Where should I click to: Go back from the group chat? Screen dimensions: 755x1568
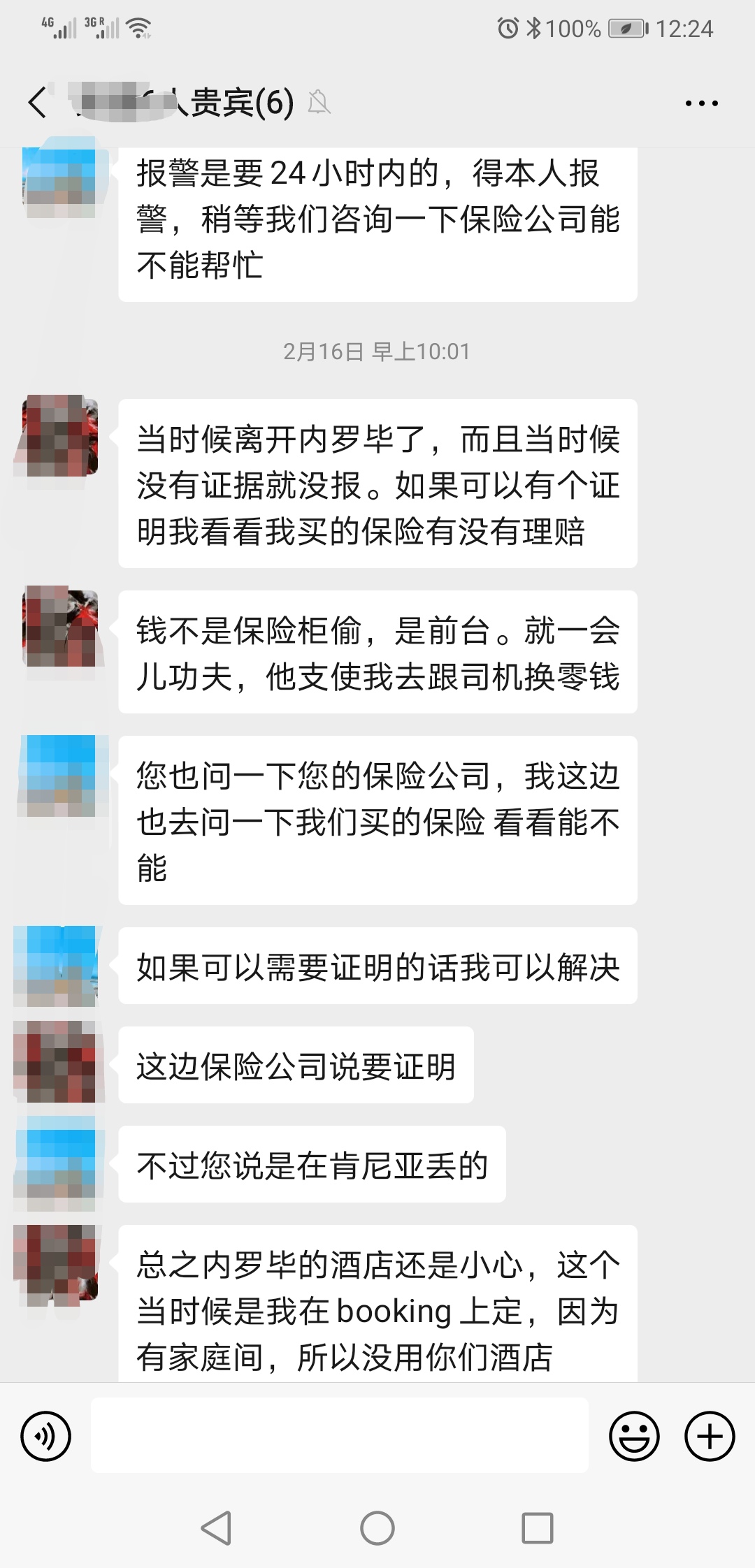coord(38,103)
